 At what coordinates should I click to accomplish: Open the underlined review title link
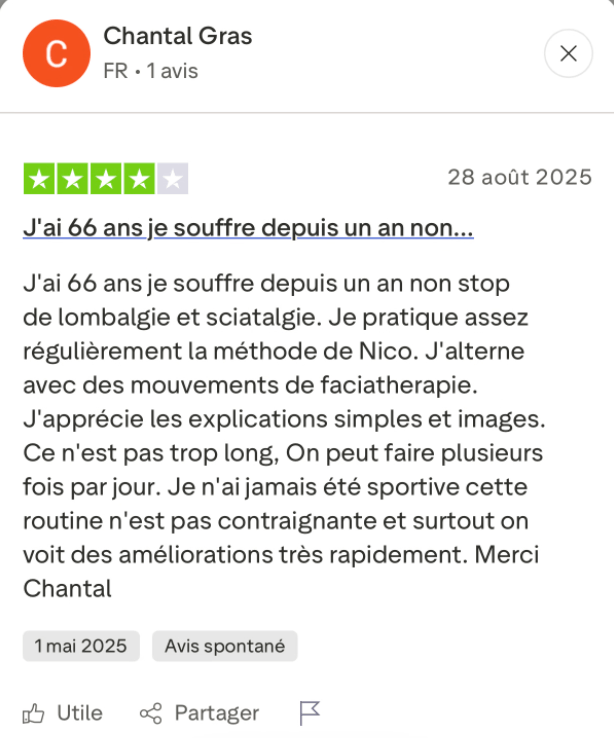(x=248, y=228)
